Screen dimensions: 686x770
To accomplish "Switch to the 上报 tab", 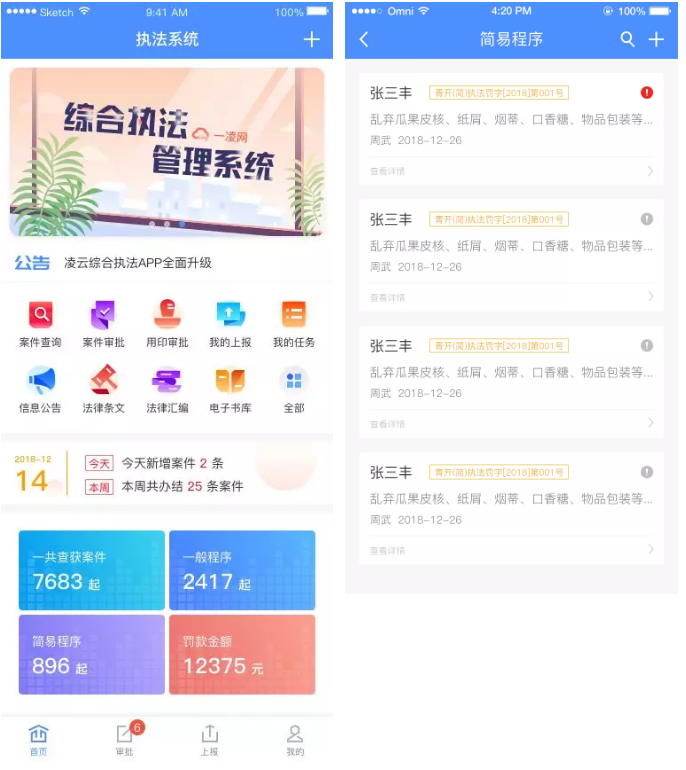I will [x=209, y=740].
